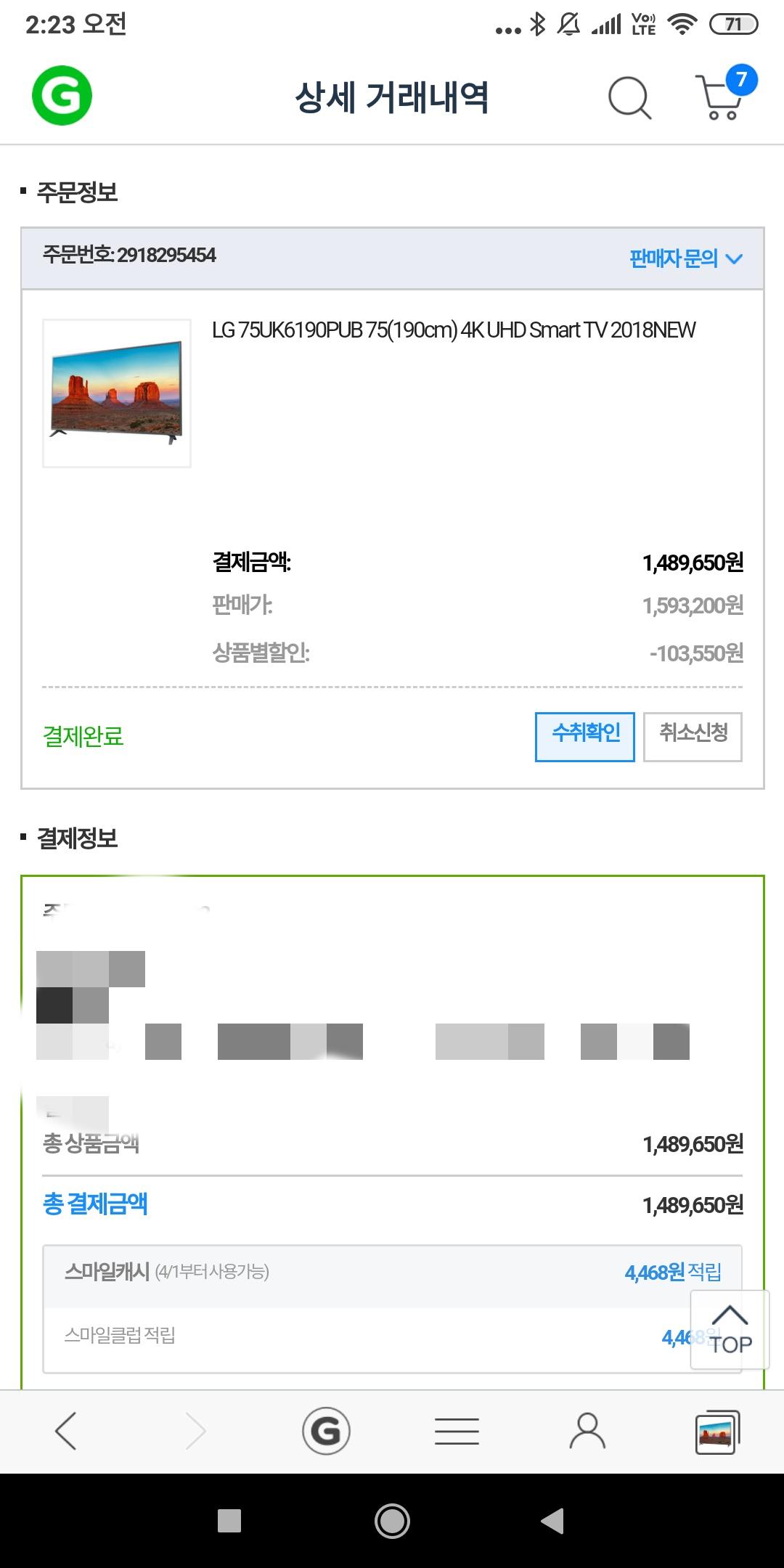784x1568 pixels.
Task: Request cancellation with 취소신청 button
Action: tap(693, 737)
